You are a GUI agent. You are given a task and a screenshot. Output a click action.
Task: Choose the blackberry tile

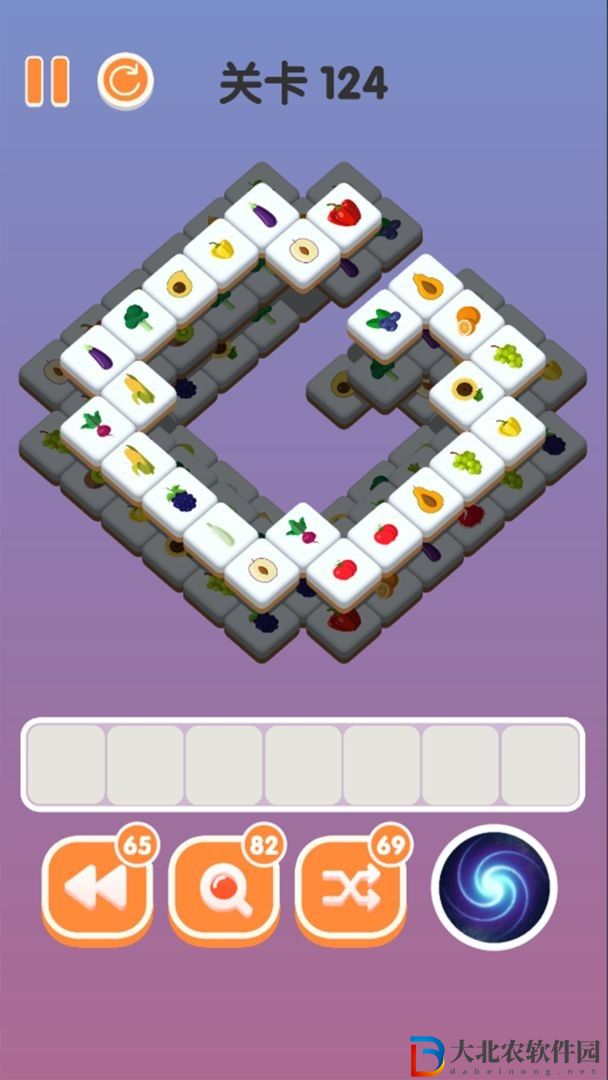tap(180, 497)
